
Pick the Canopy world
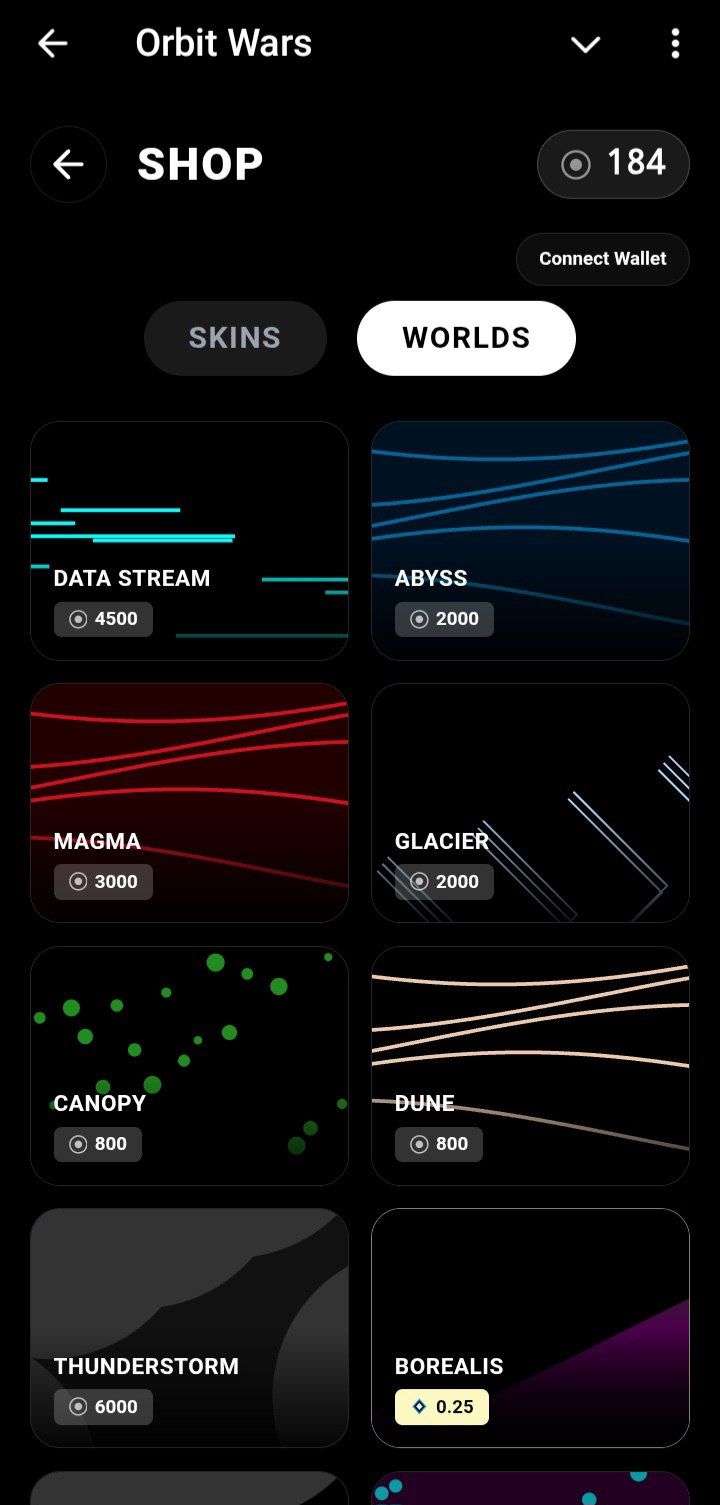click(x=189, y=1065)
